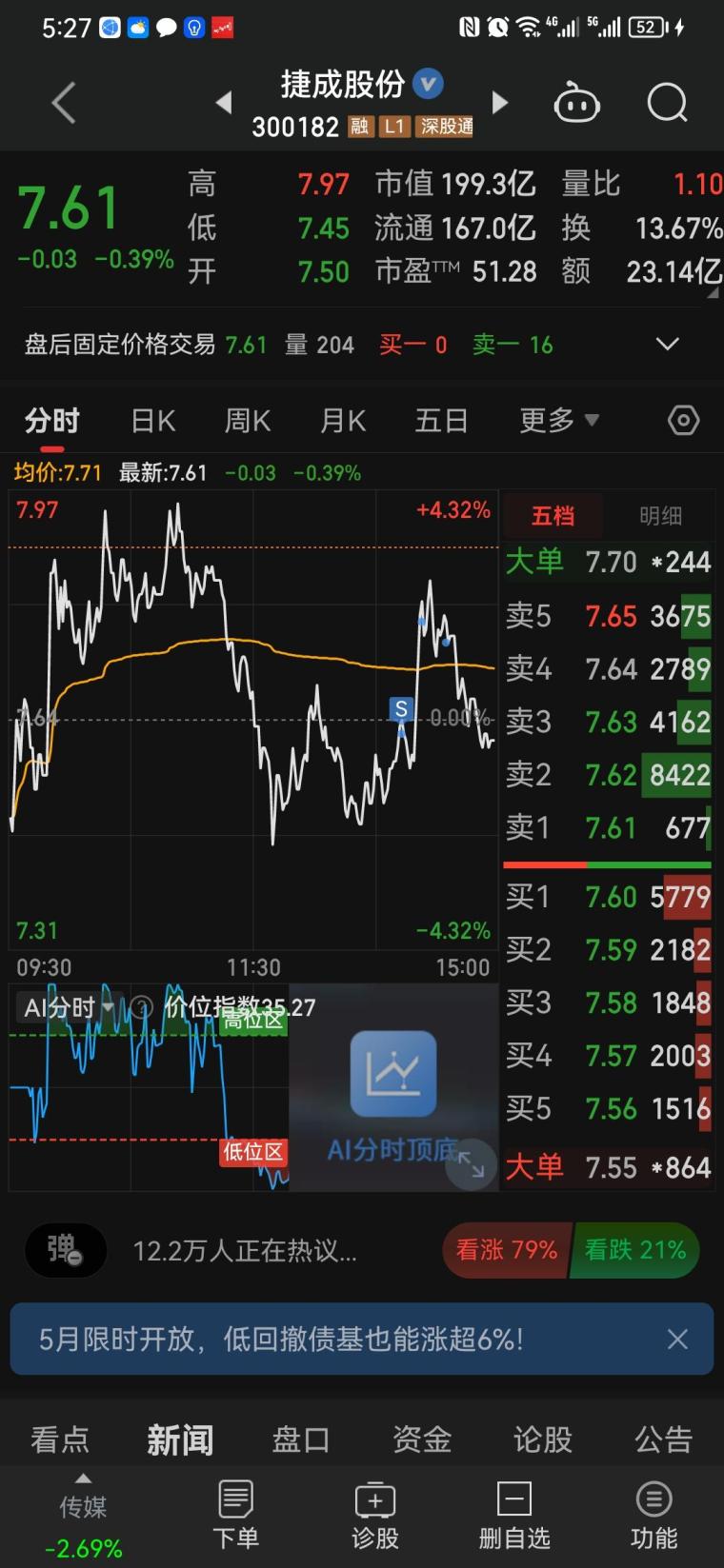The height and width of the screenshot is (1568, 724).
Task: Tap 下单 to place an order
Action: coord(235,1515)
